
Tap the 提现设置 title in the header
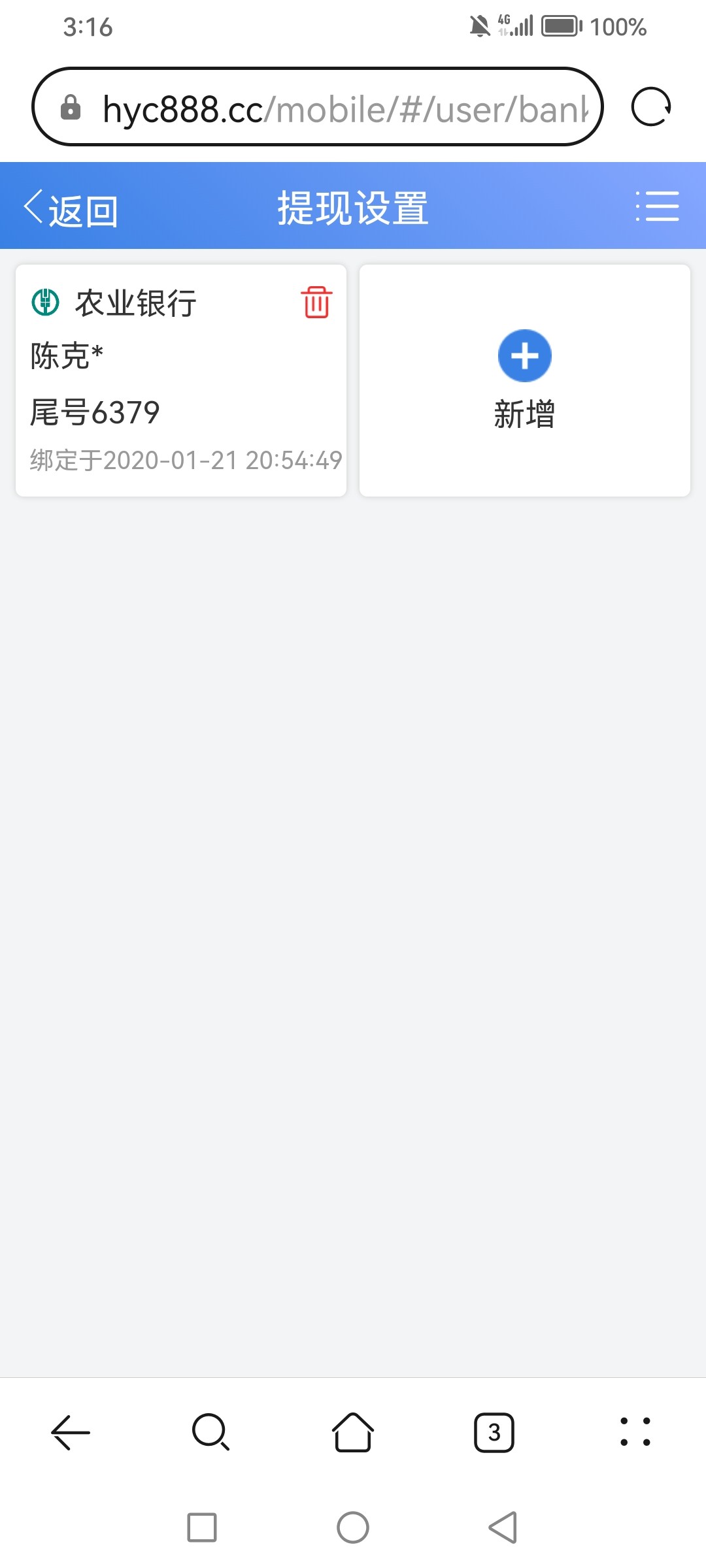click(x=353, y=208)
